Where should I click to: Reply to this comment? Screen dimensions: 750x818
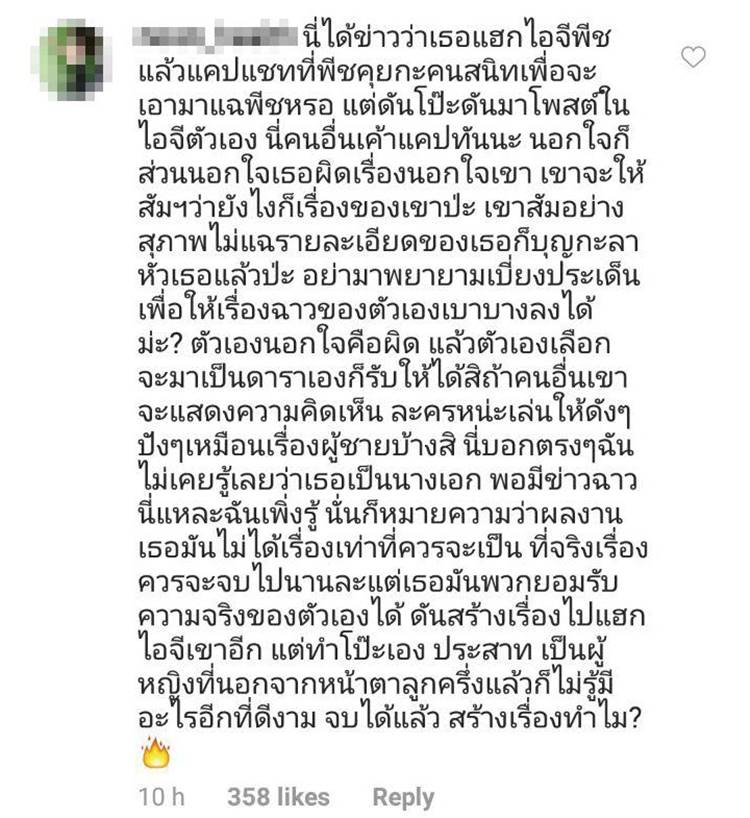pos(403,797)
